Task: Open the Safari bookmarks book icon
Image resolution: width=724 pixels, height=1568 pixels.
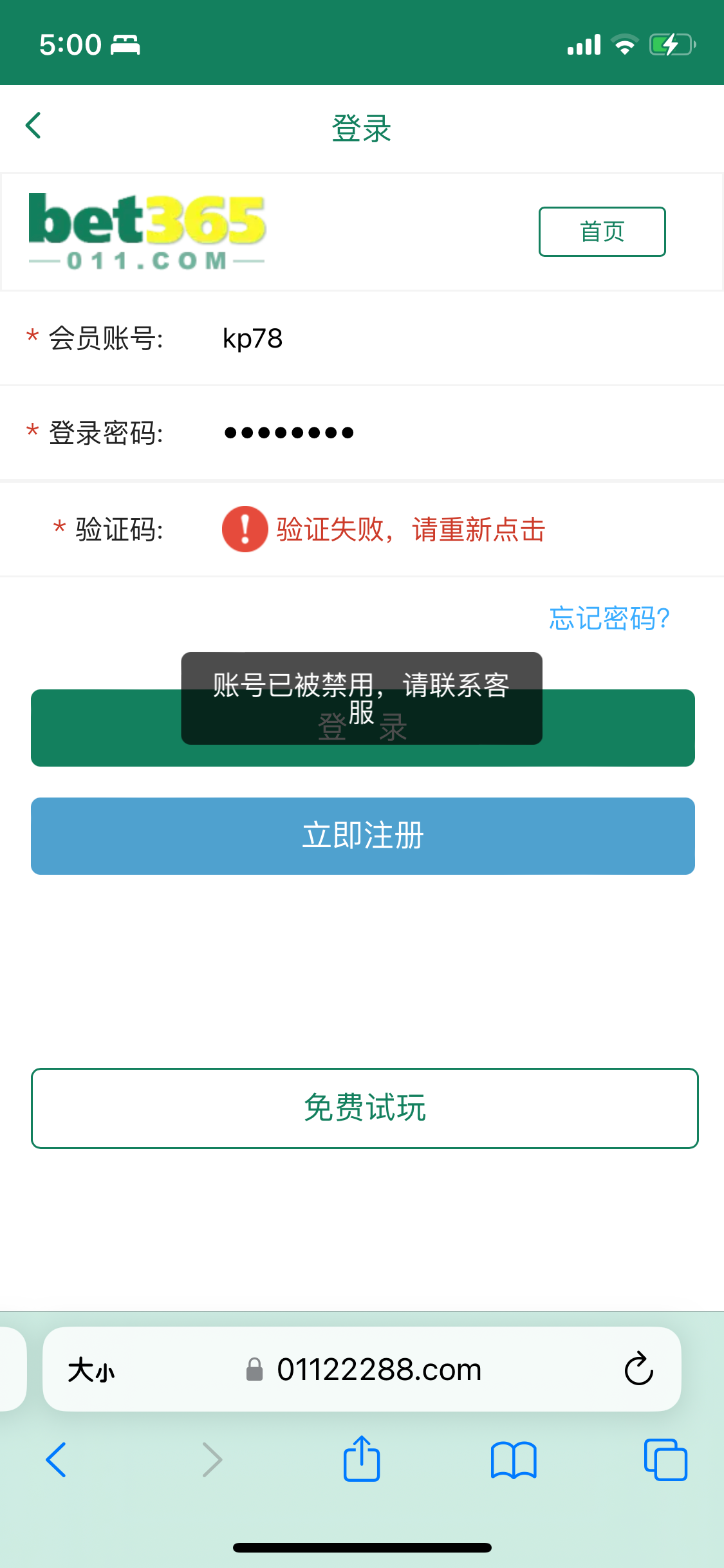Action: 513,1460
